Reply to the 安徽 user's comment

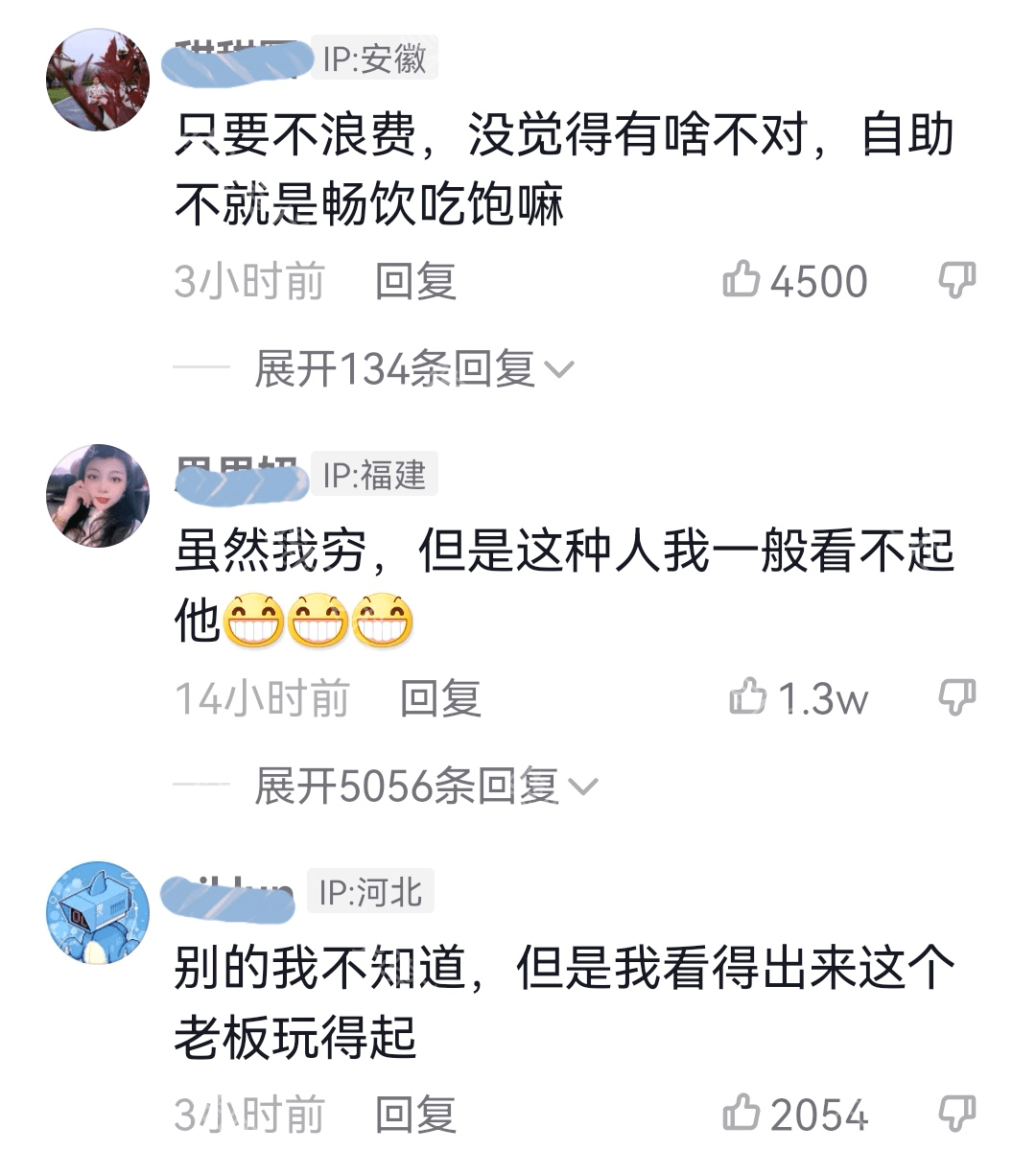pyautogui.click(x=414, y=281)
